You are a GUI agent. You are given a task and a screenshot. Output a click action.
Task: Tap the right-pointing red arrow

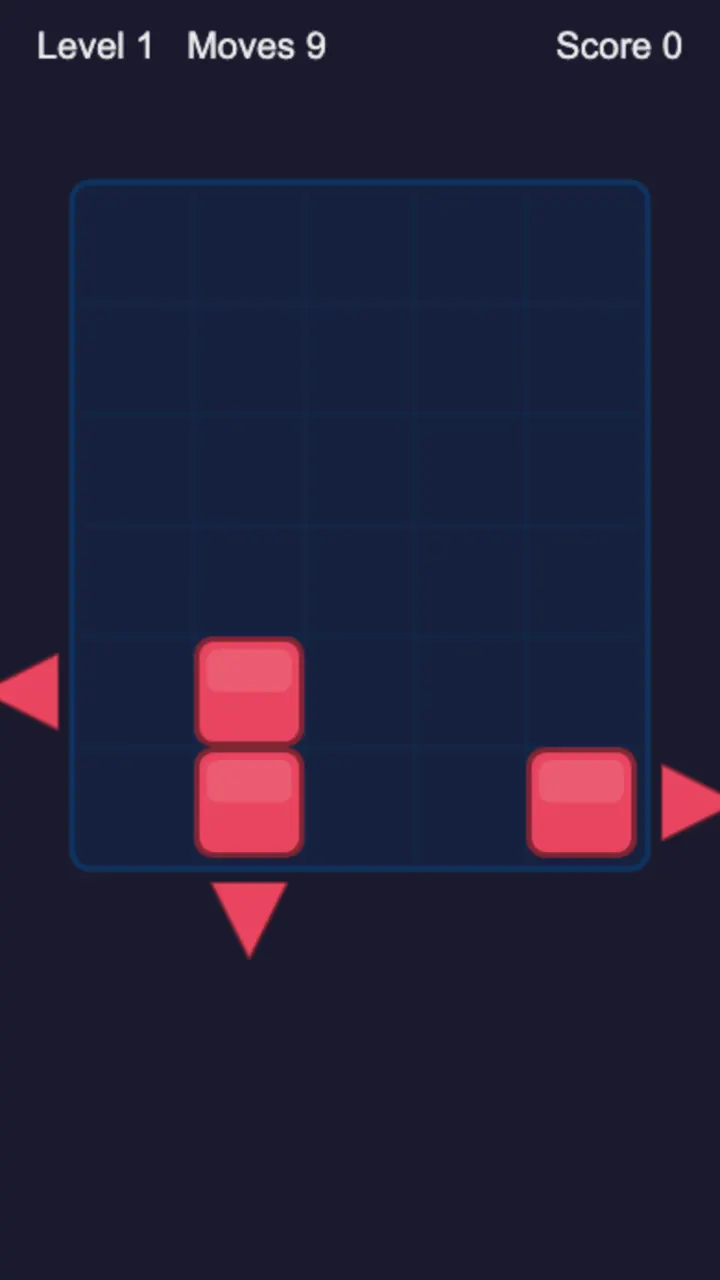point(690,803)
